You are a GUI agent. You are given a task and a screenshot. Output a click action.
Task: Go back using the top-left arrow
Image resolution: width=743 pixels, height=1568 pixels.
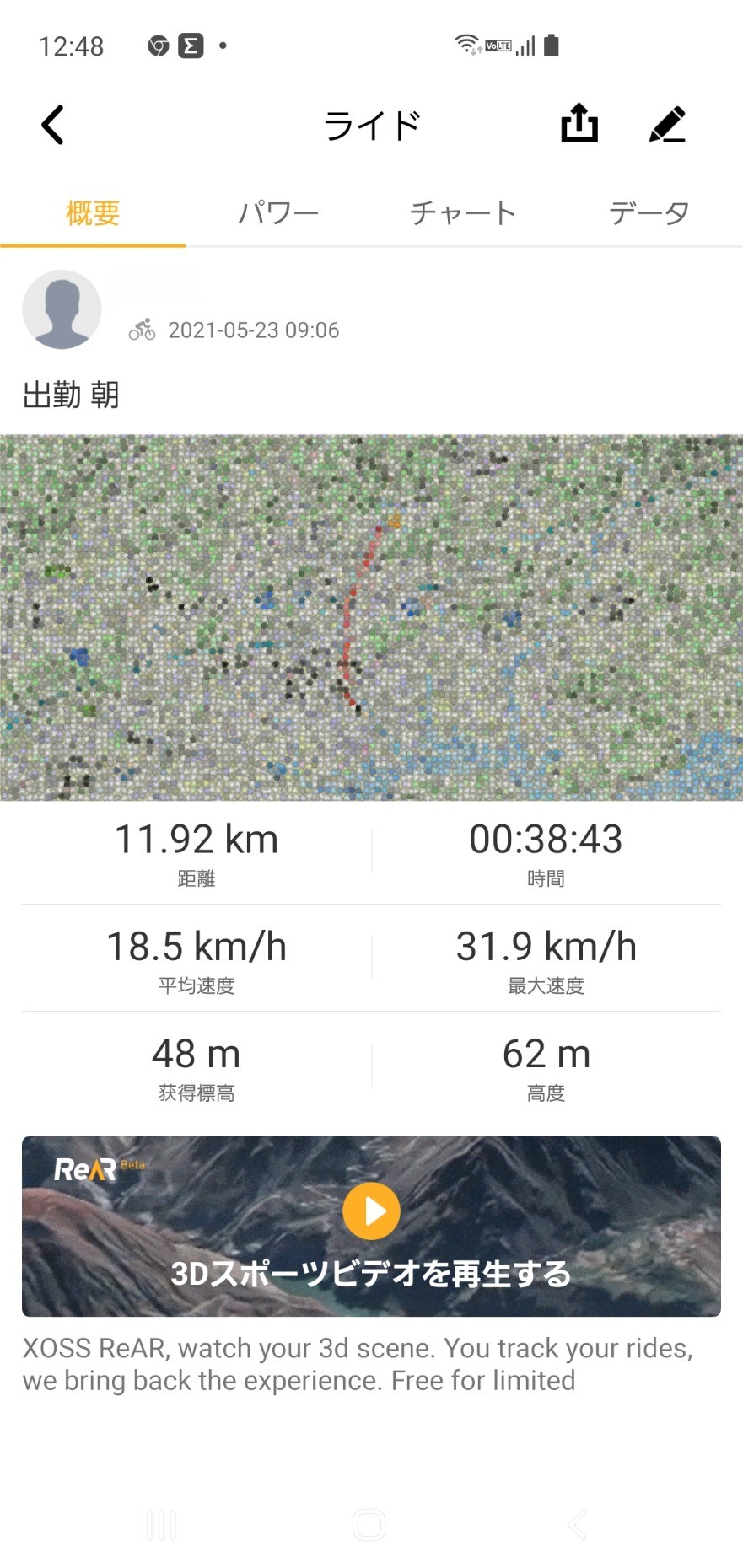[x=53, y=126]
